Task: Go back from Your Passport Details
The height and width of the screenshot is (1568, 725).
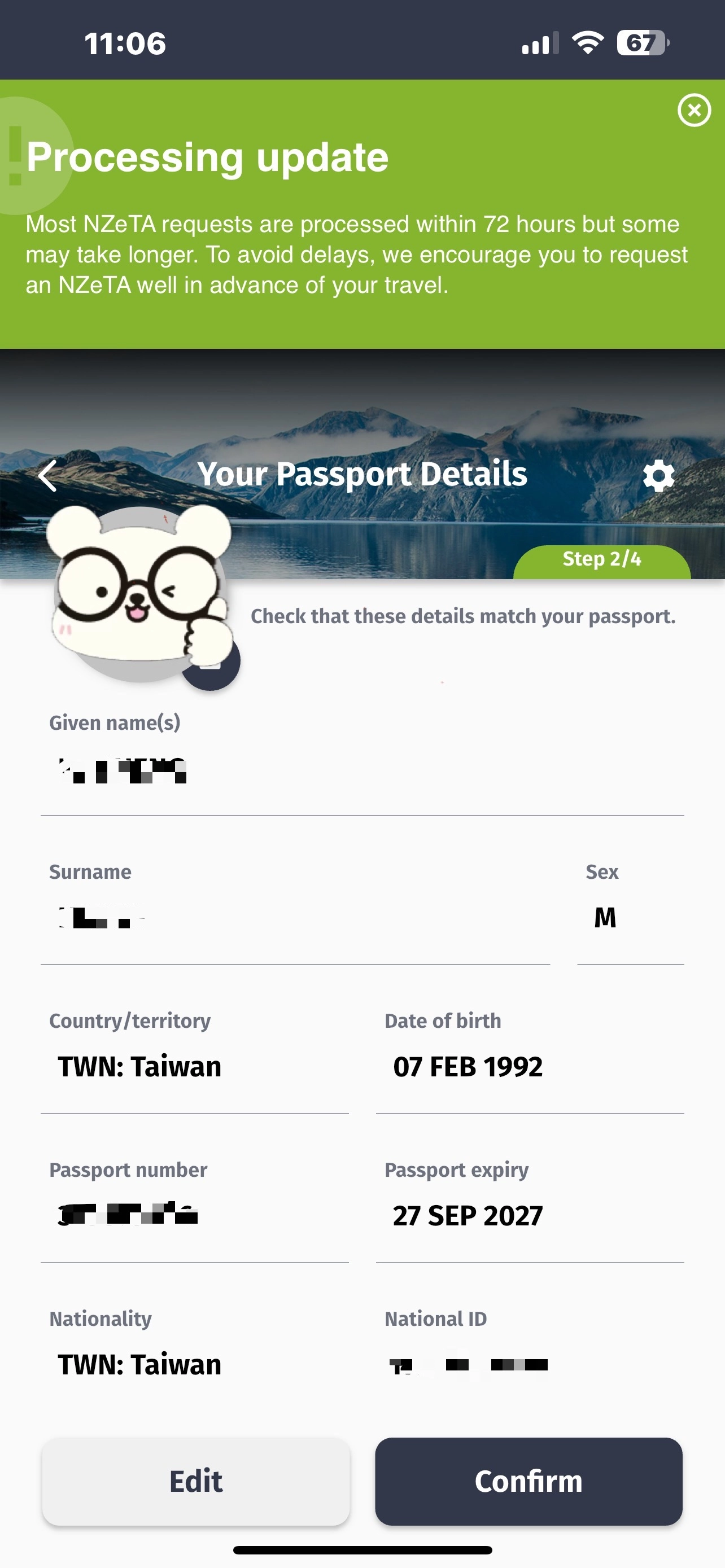Action: pyautogui.click(x=47, y=475)
